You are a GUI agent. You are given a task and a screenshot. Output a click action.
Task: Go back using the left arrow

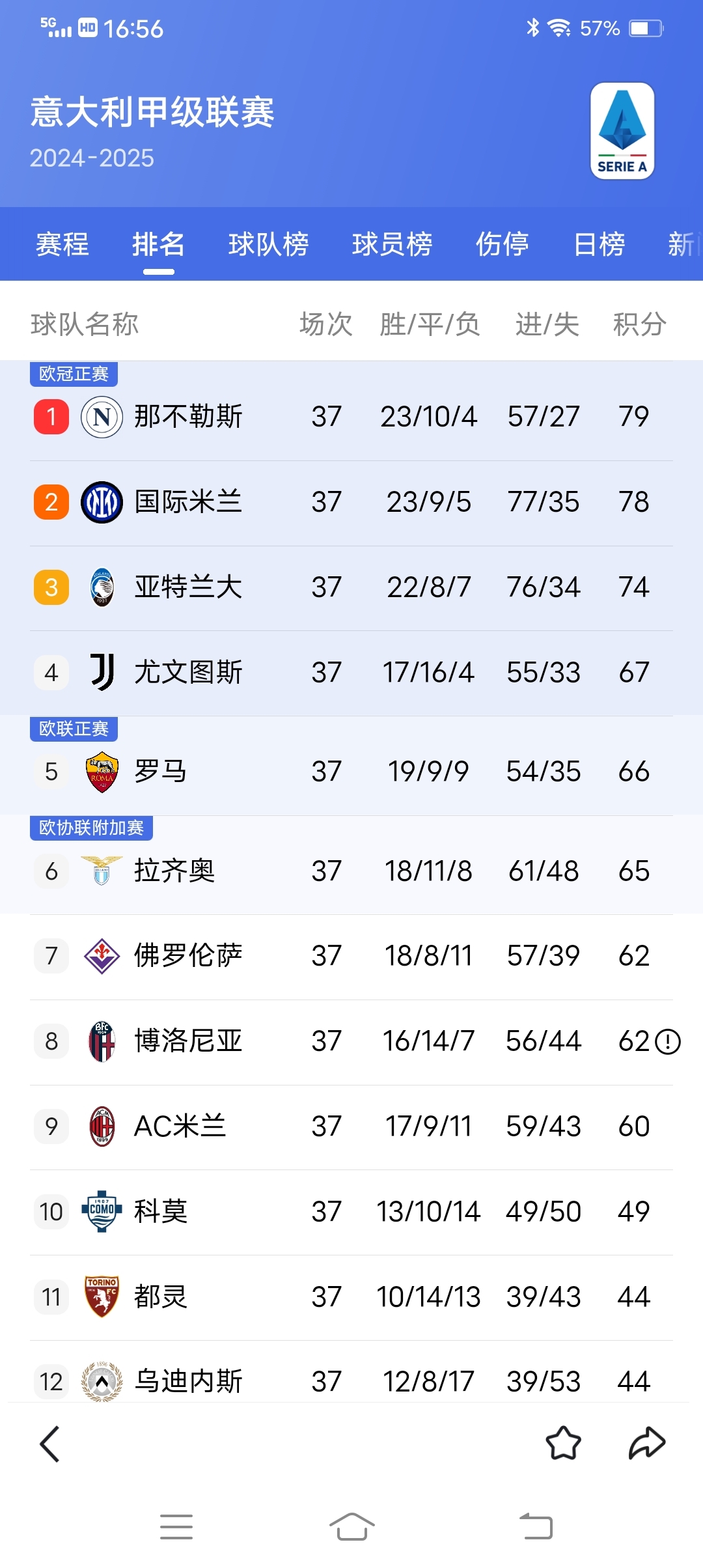click(x=50, y=1444)
